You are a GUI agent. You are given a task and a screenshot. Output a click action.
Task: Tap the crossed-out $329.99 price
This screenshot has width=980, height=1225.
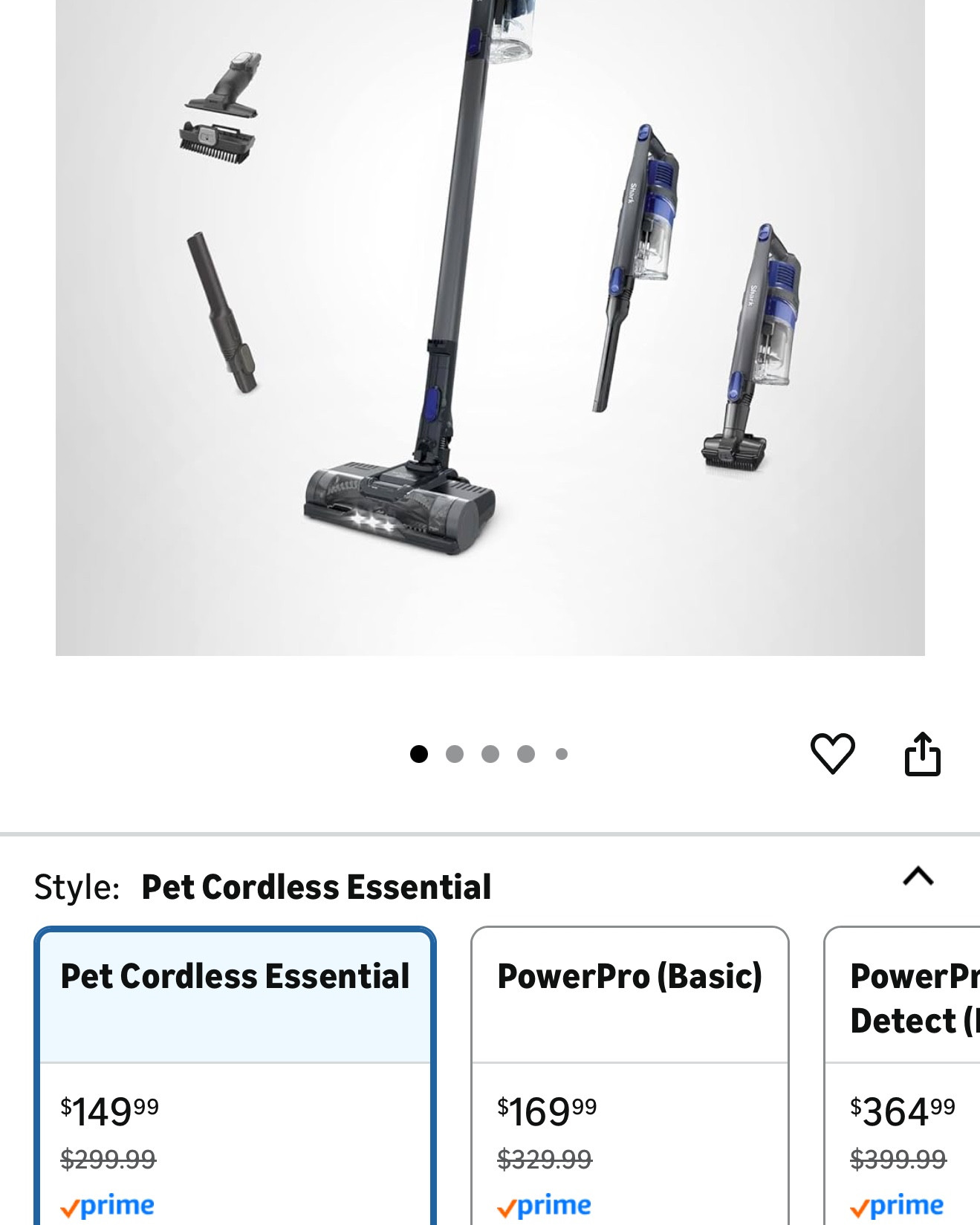543,1160
